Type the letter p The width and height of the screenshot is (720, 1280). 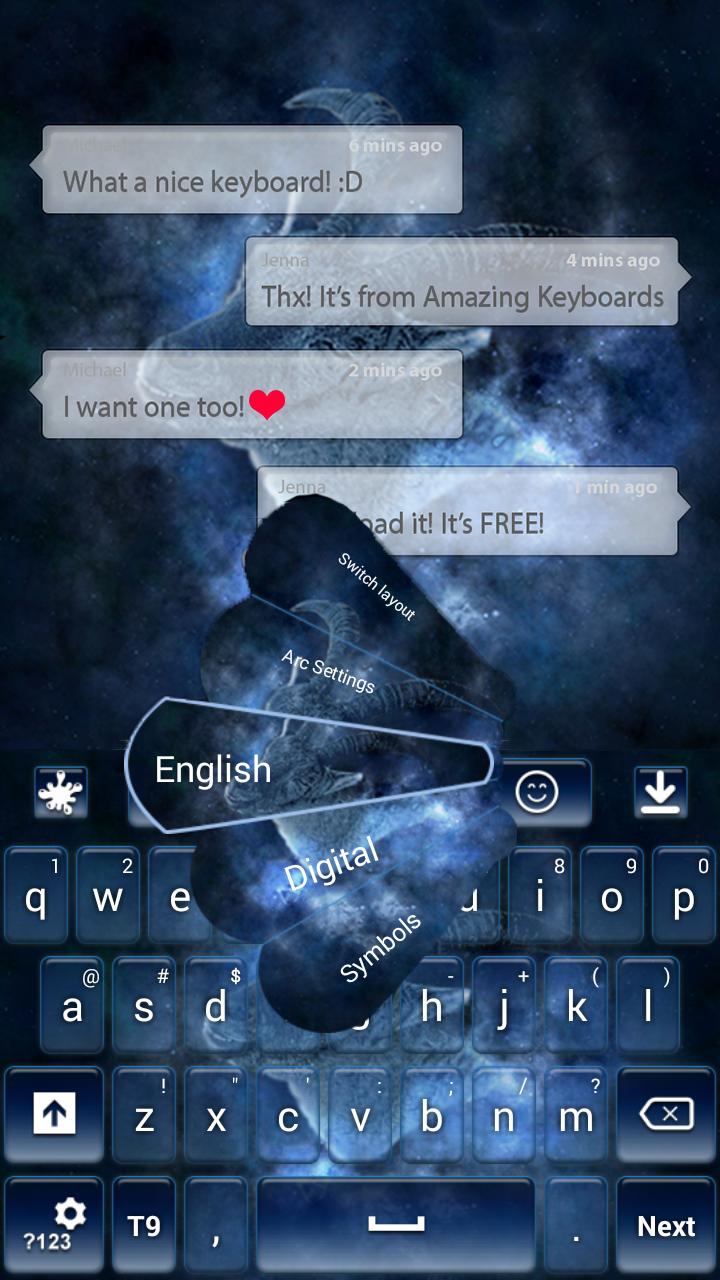684,897
